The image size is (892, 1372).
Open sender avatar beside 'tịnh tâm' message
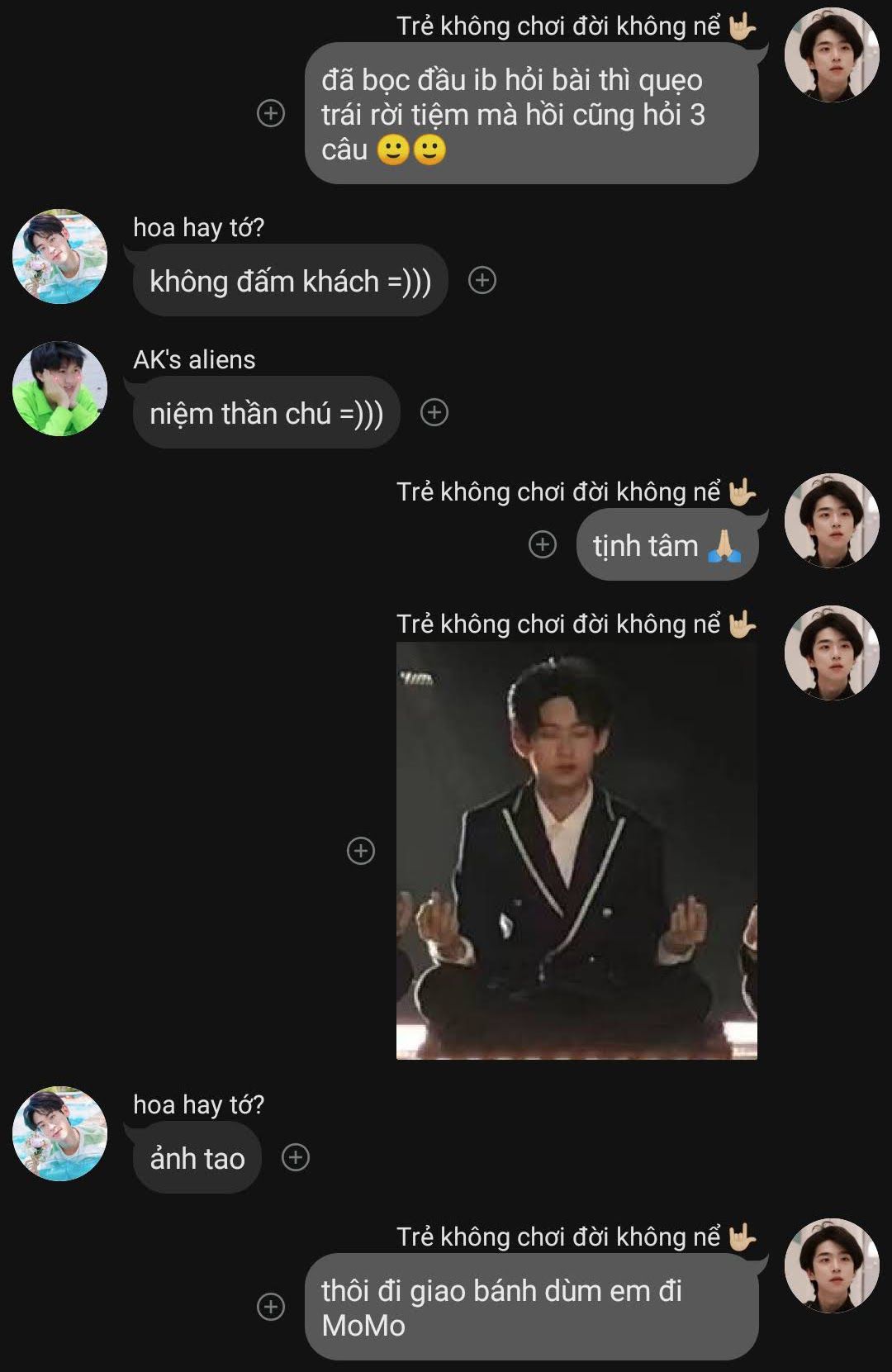click(832, 520)
